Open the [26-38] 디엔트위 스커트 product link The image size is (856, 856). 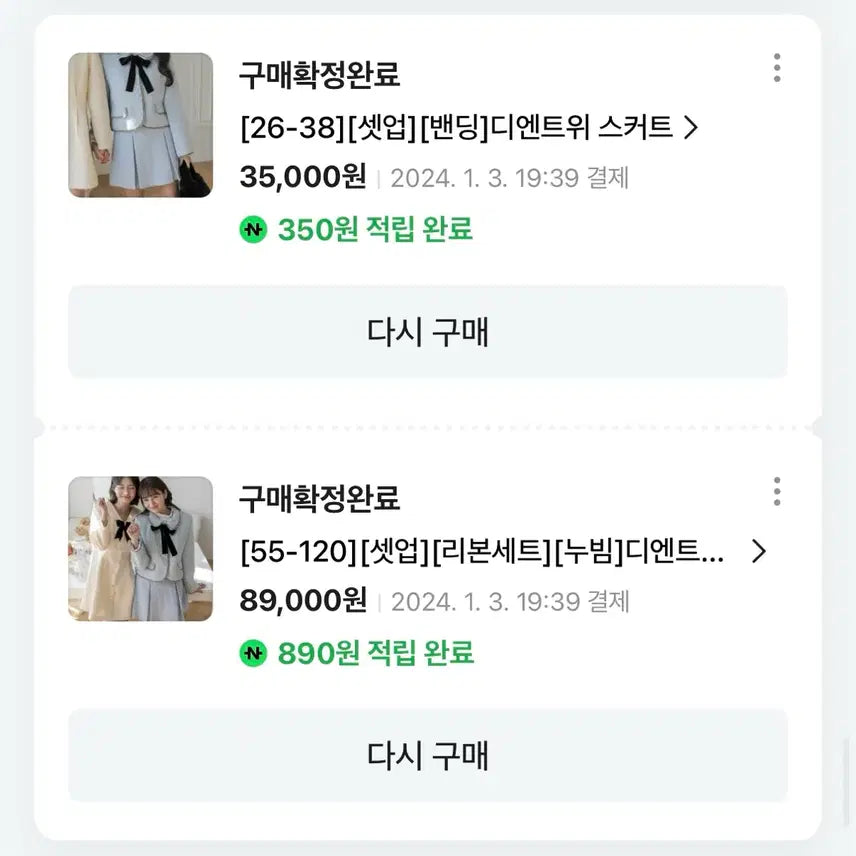[x=468, y=128]
